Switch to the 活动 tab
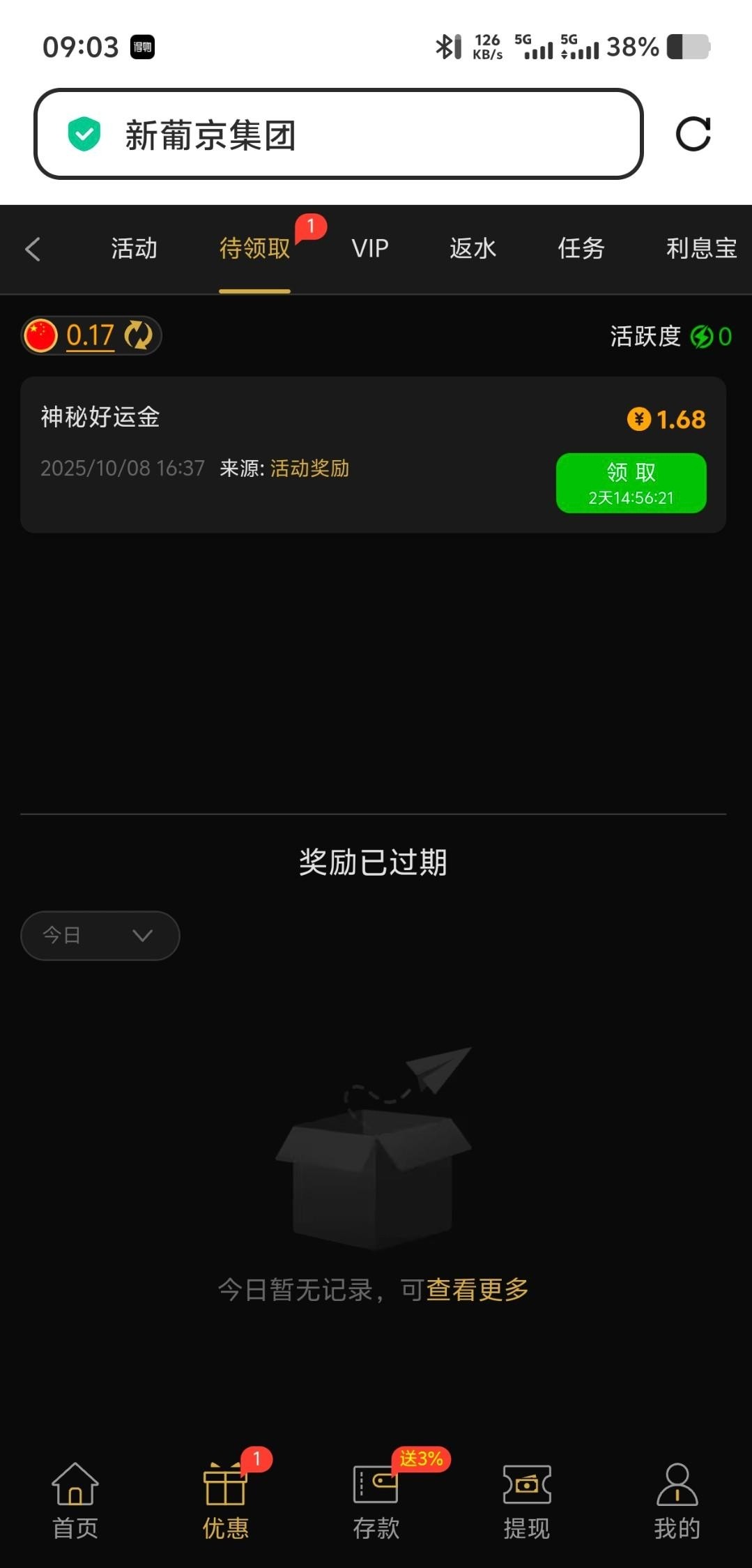 coord(134,249)
